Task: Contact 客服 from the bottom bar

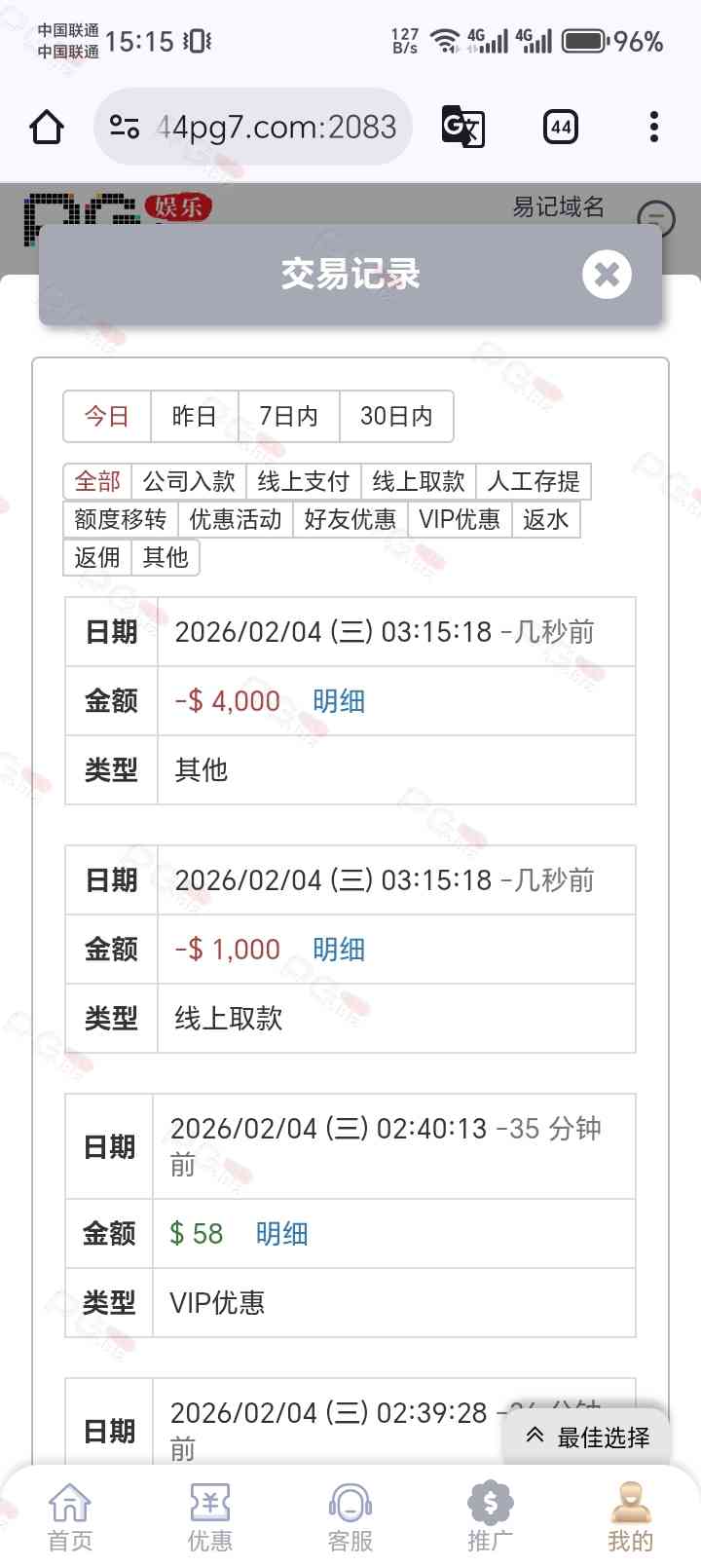Action: click(x=350, y=1517)
